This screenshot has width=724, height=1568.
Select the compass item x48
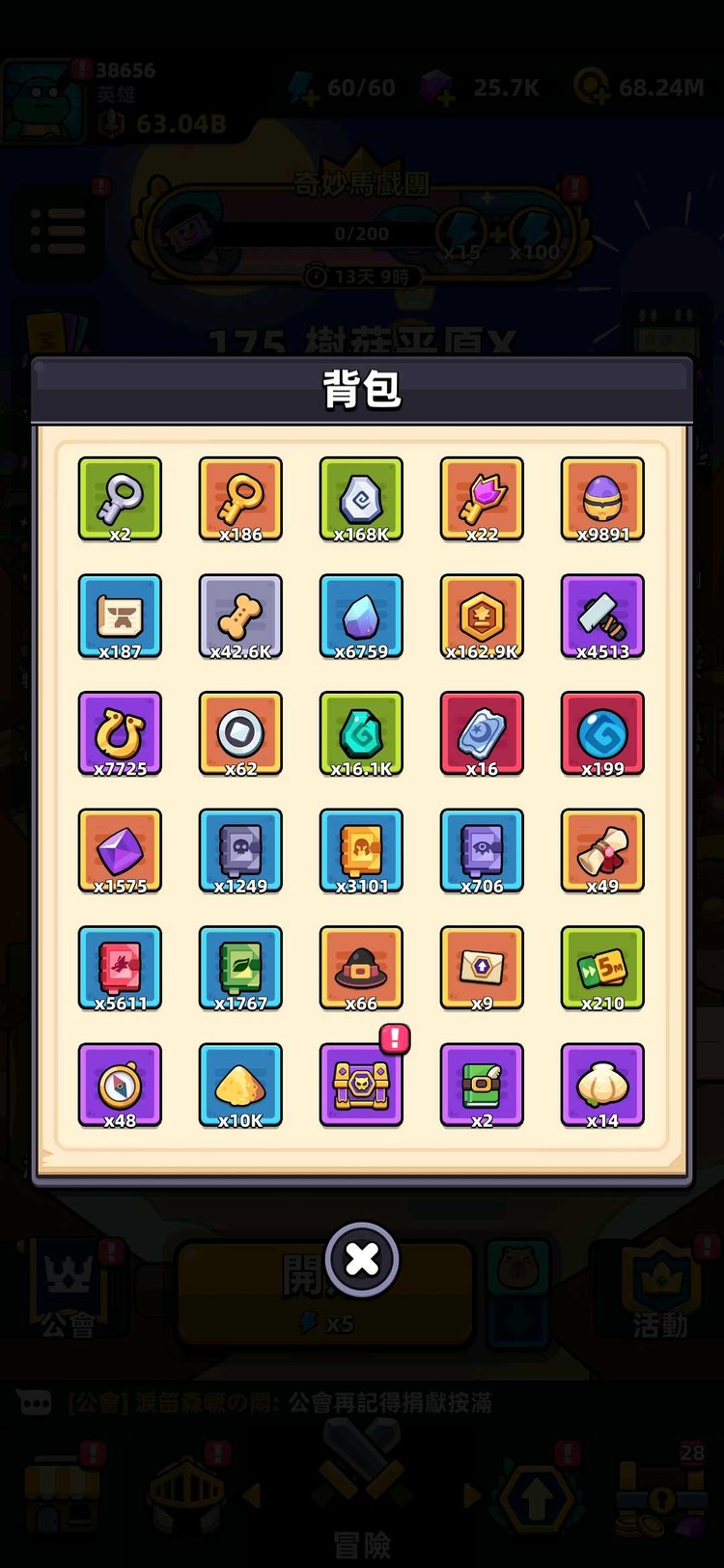point(120,1085)
